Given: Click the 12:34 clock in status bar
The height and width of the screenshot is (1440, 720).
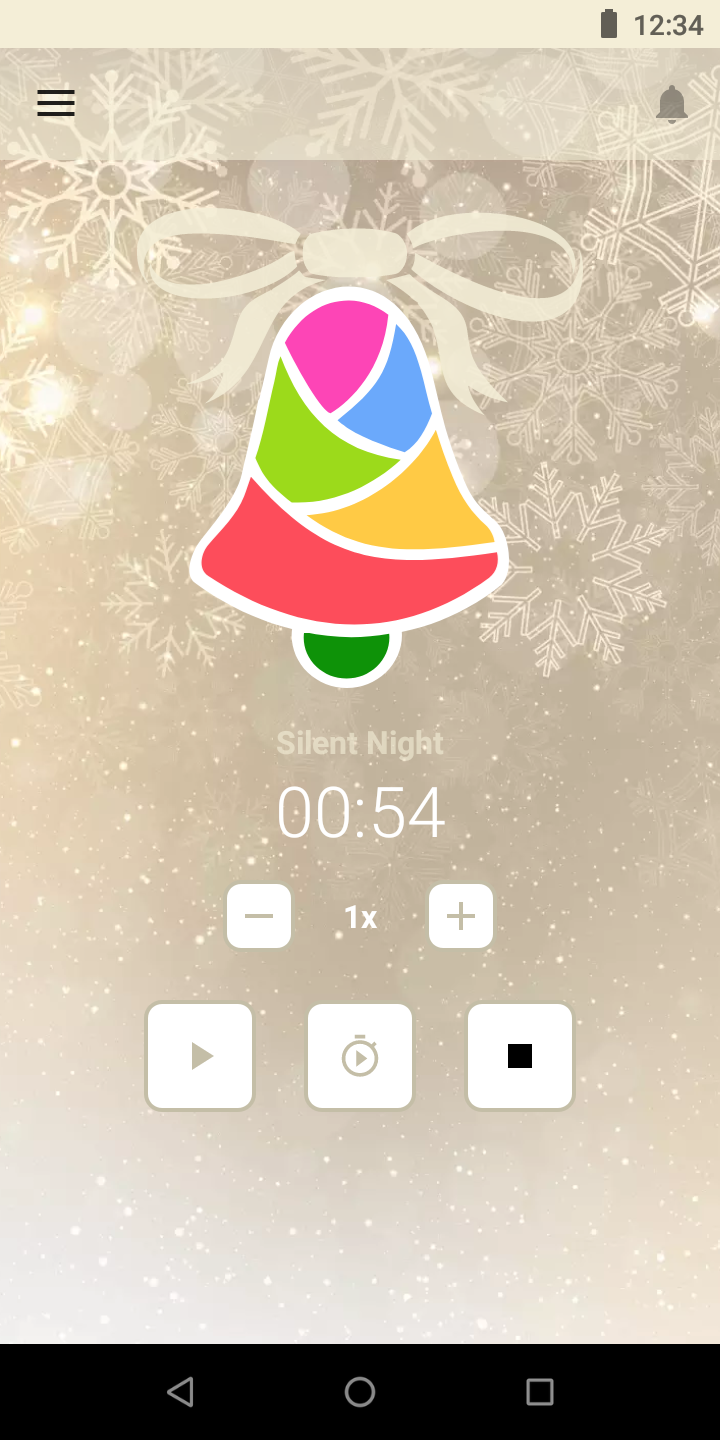Looking at the screenshot, I should click(x=672, y=23).
